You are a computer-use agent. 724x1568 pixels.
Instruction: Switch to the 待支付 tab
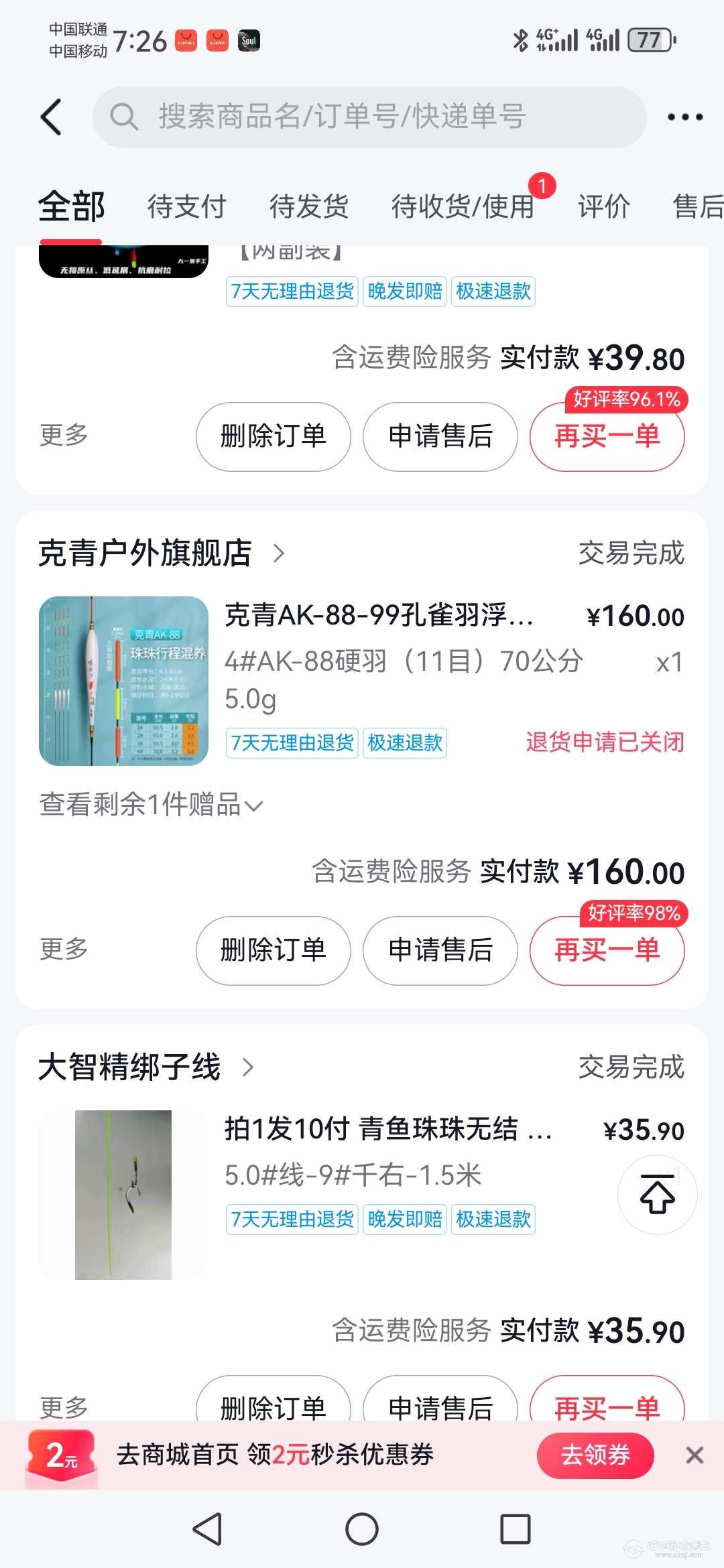point(186,206)
